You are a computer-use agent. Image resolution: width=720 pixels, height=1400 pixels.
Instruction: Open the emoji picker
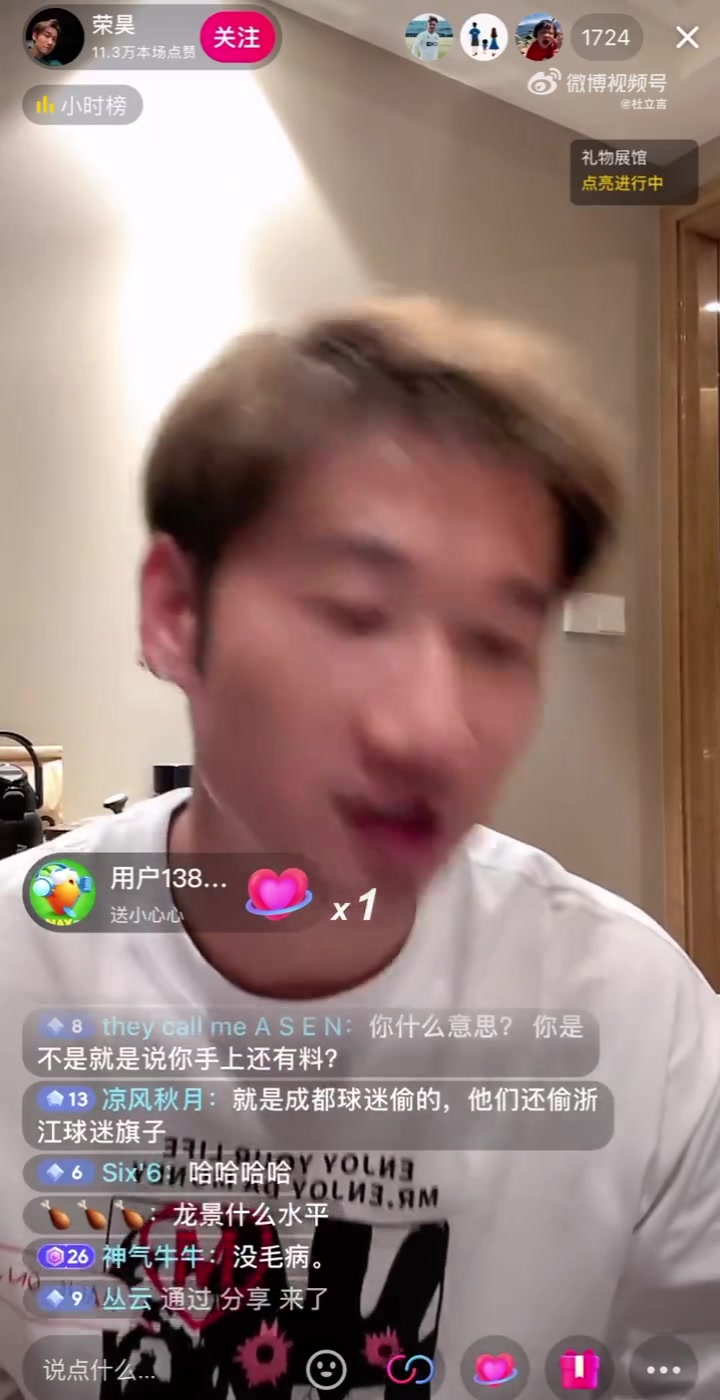[x=326, y=1369]
